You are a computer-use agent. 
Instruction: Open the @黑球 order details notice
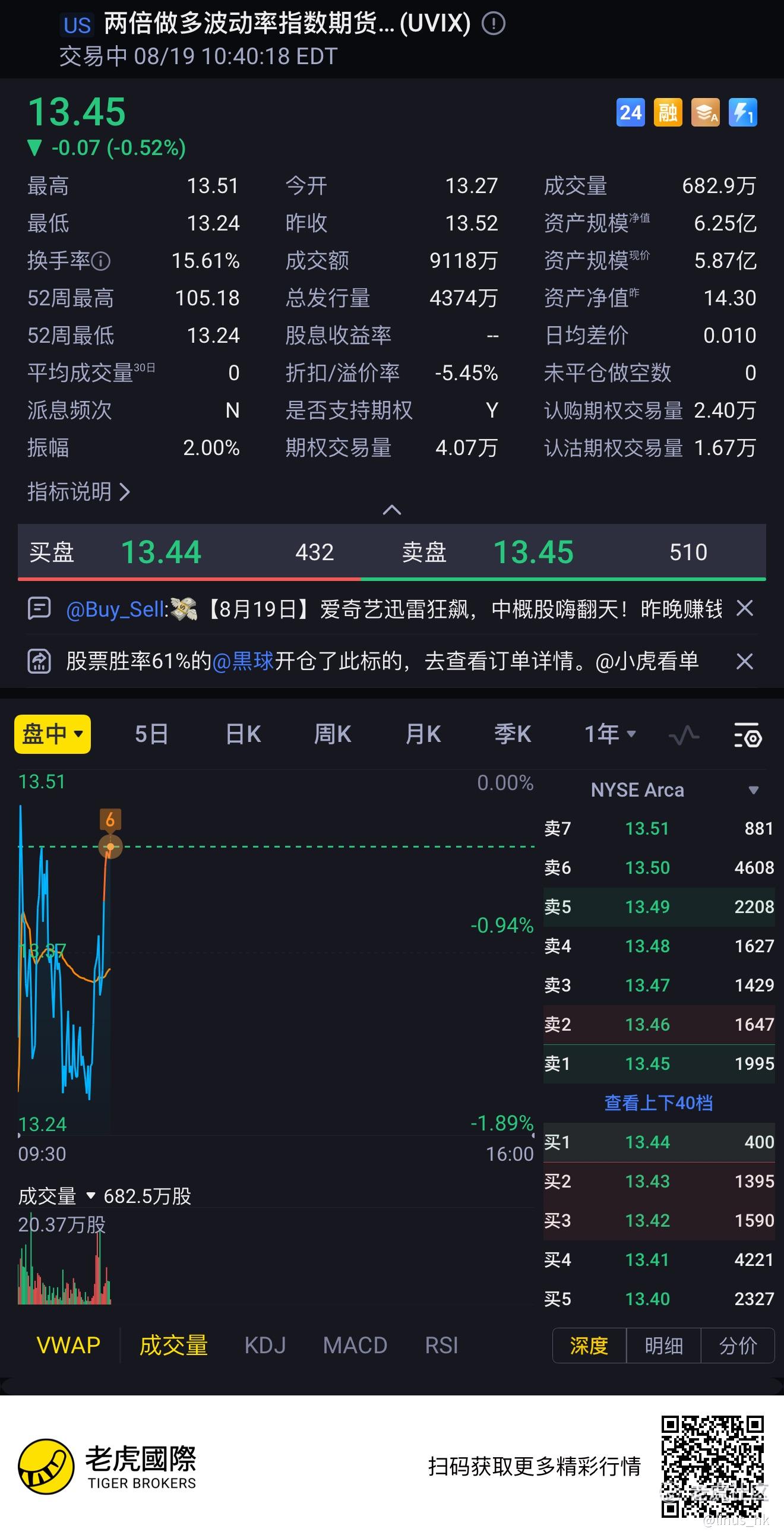[x=382, y=661]
